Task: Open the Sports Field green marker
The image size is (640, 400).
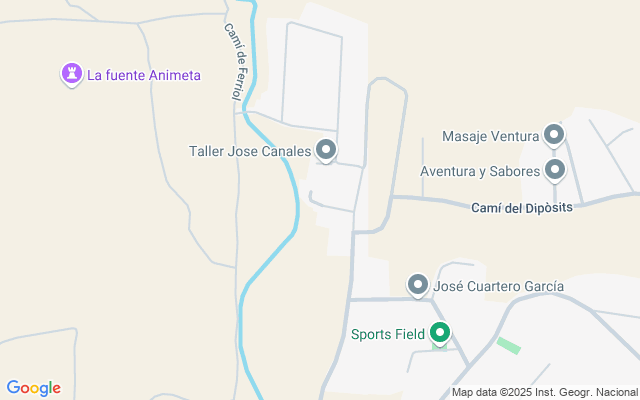Action: coord(440,333)
